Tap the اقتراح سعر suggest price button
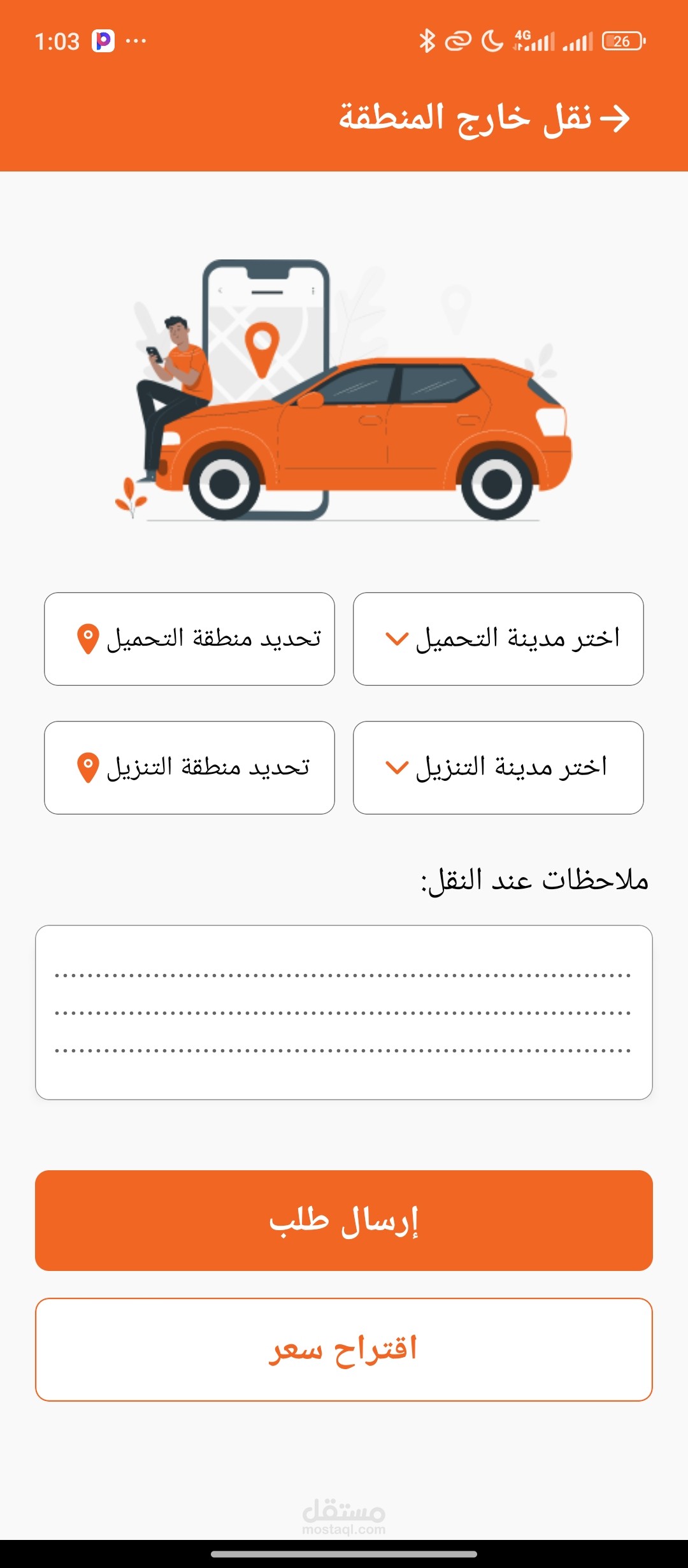This screenshot has width=688, height=1568. tap(344, 1349)
